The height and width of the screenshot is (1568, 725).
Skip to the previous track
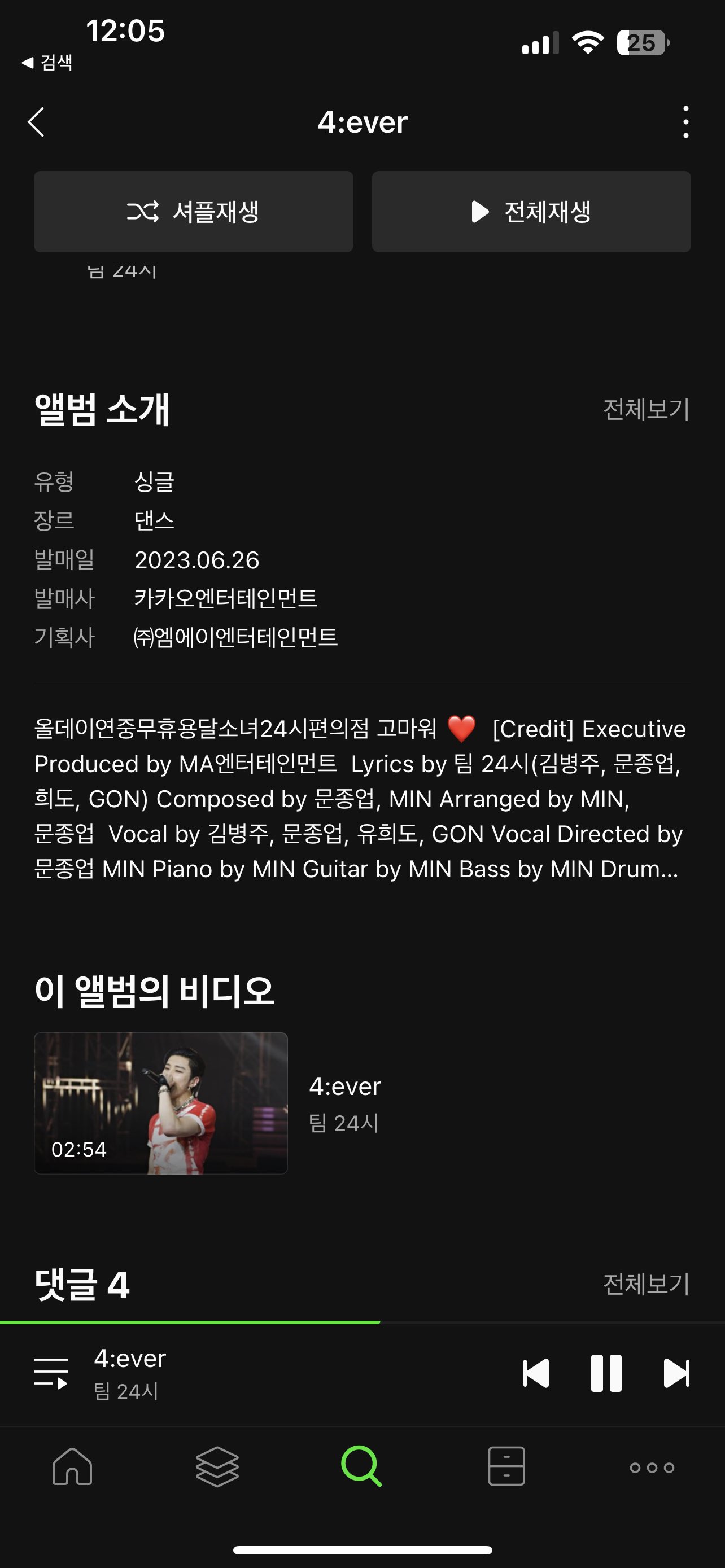(x=536, y=1373)
